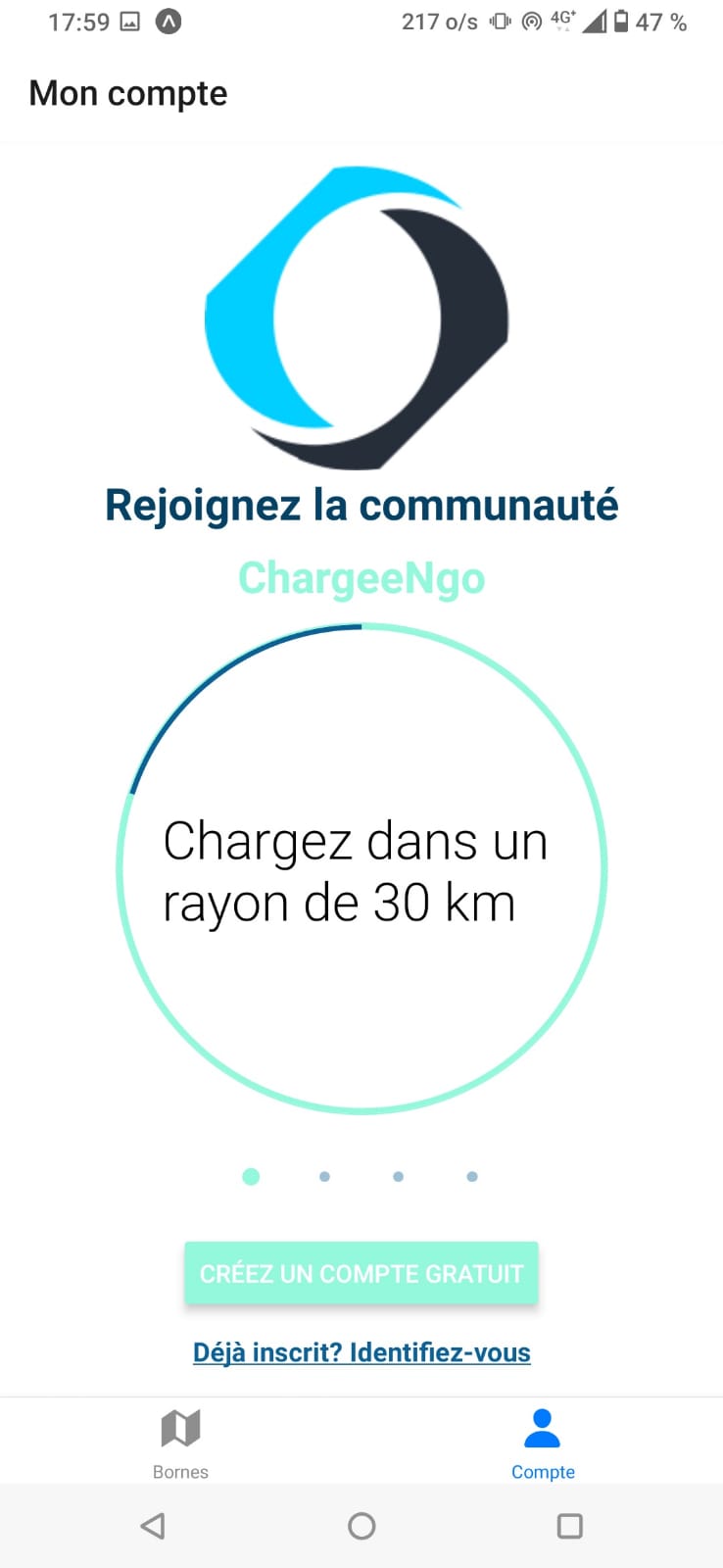Switch to the Bornes tab
723x1568 pixels.
pyautogui.click(x=180, y=1442)
